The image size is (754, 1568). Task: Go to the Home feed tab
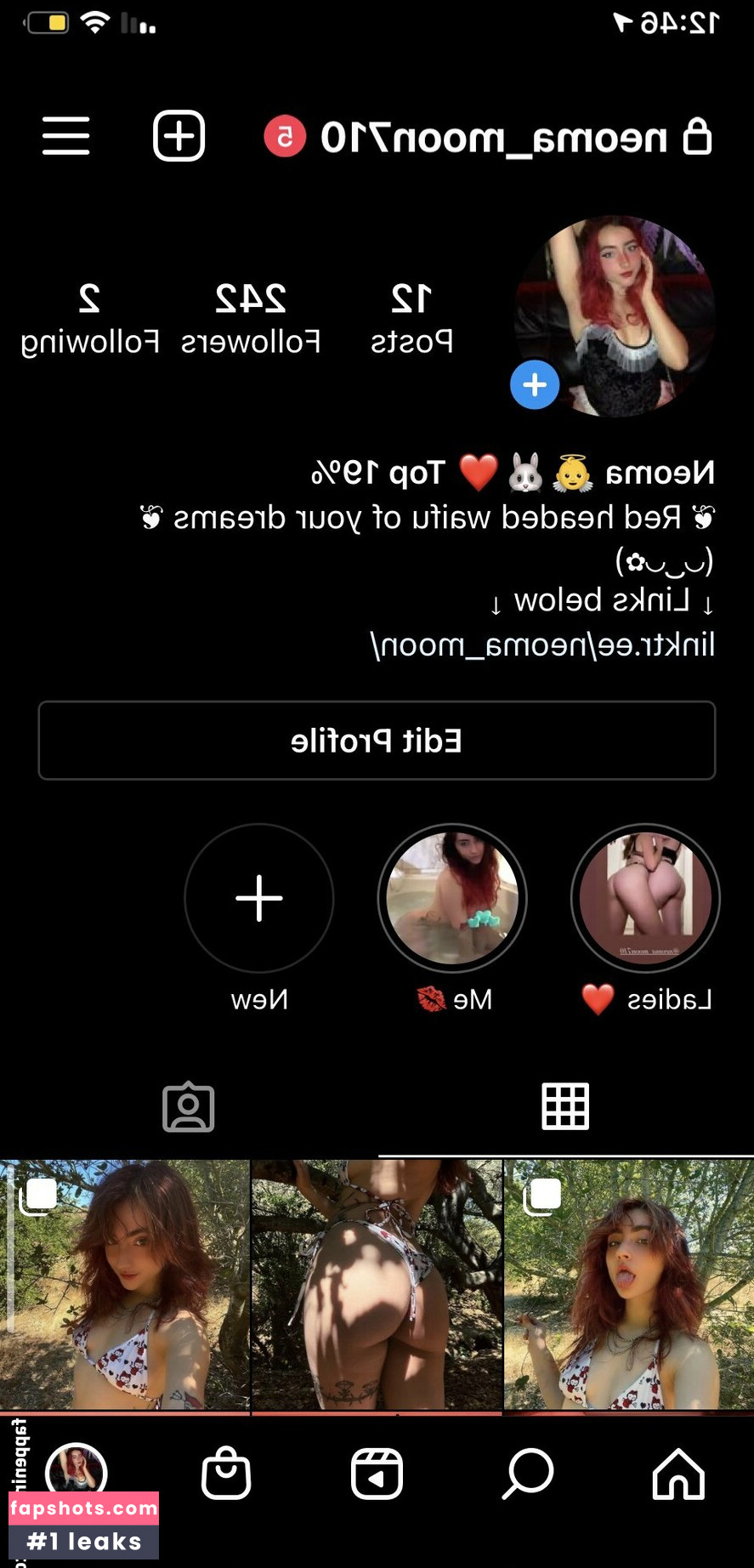pyautogui.click(x=678, y=1474)
